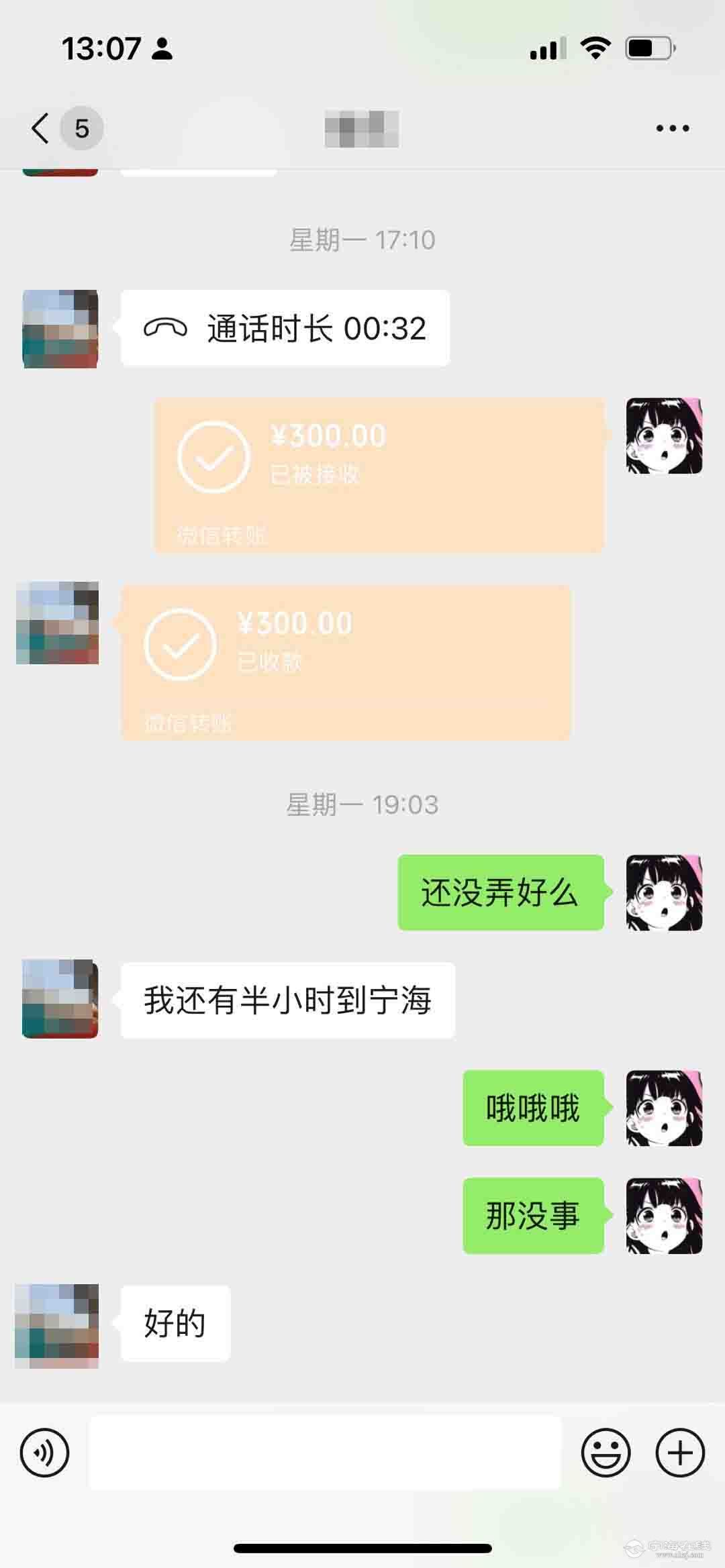Focus the message text field
This screenshot has height=1568, width=725.
(325, 1453)
